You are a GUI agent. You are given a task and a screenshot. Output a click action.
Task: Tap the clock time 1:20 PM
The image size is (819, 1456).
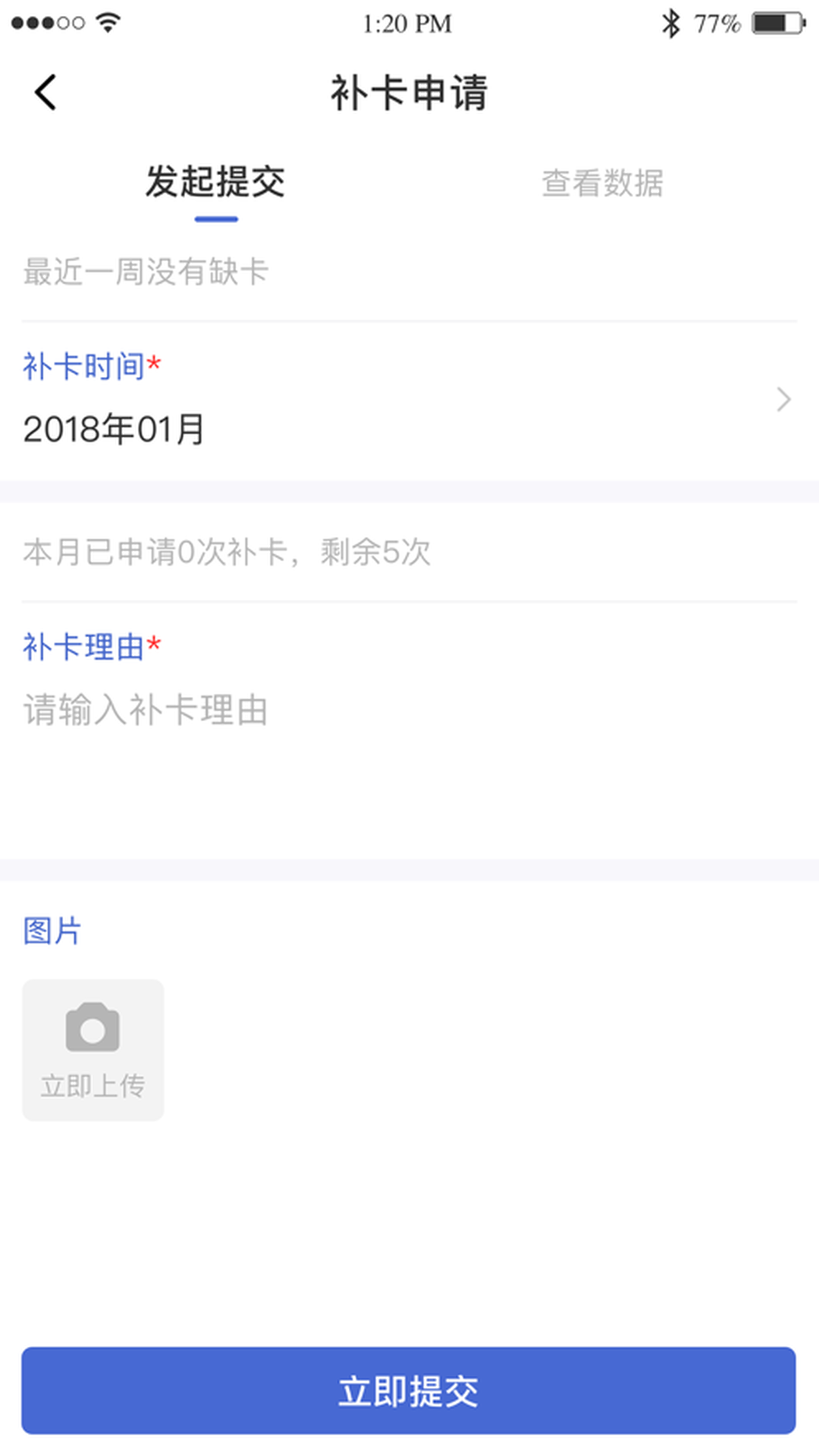pos(407,23)
